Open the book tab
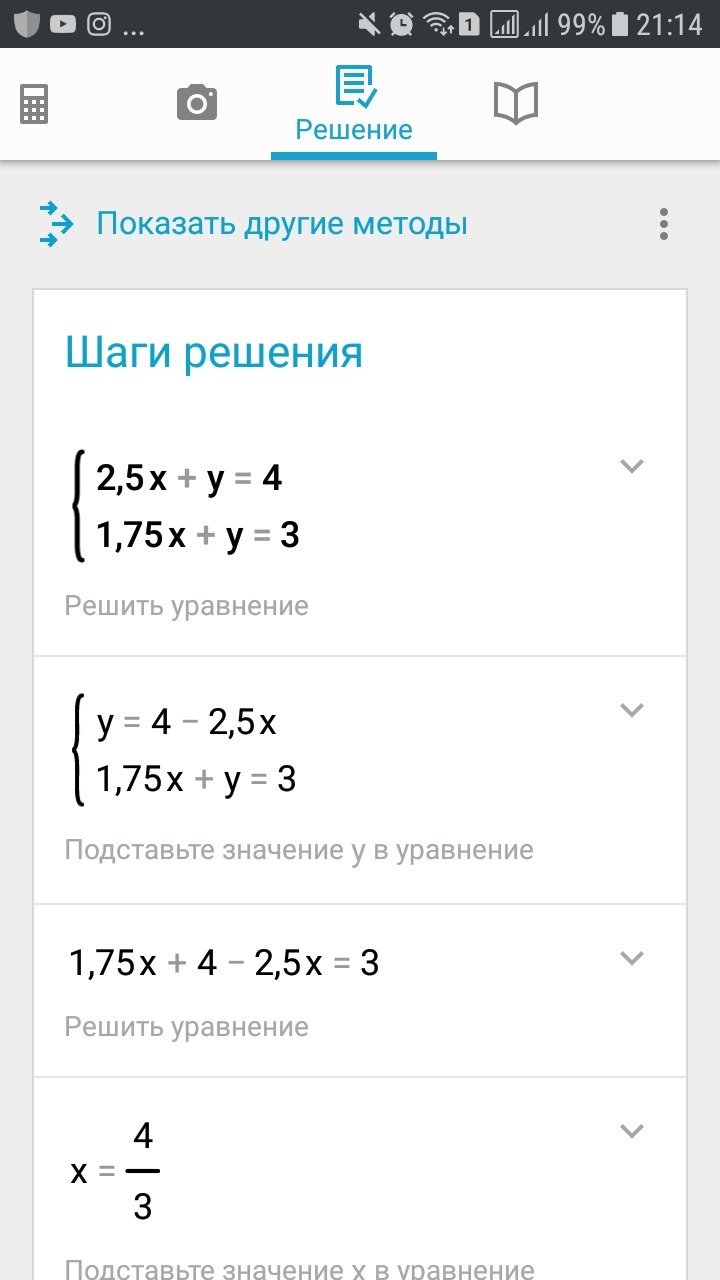This screenshot has height=1280, width=720. click(x=516, y=103)
